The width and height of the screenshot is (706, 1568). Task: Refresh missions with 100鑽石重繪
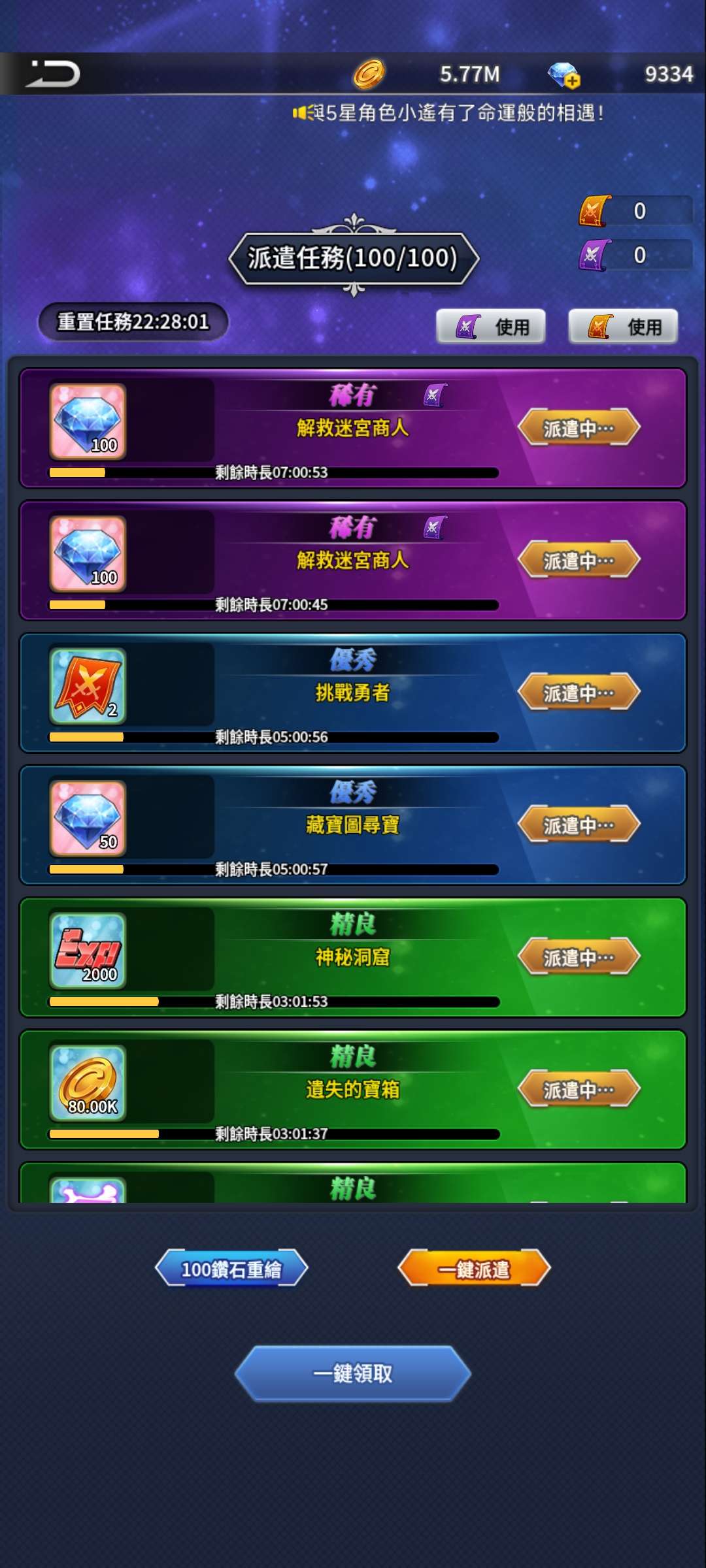pos(231,1268)
